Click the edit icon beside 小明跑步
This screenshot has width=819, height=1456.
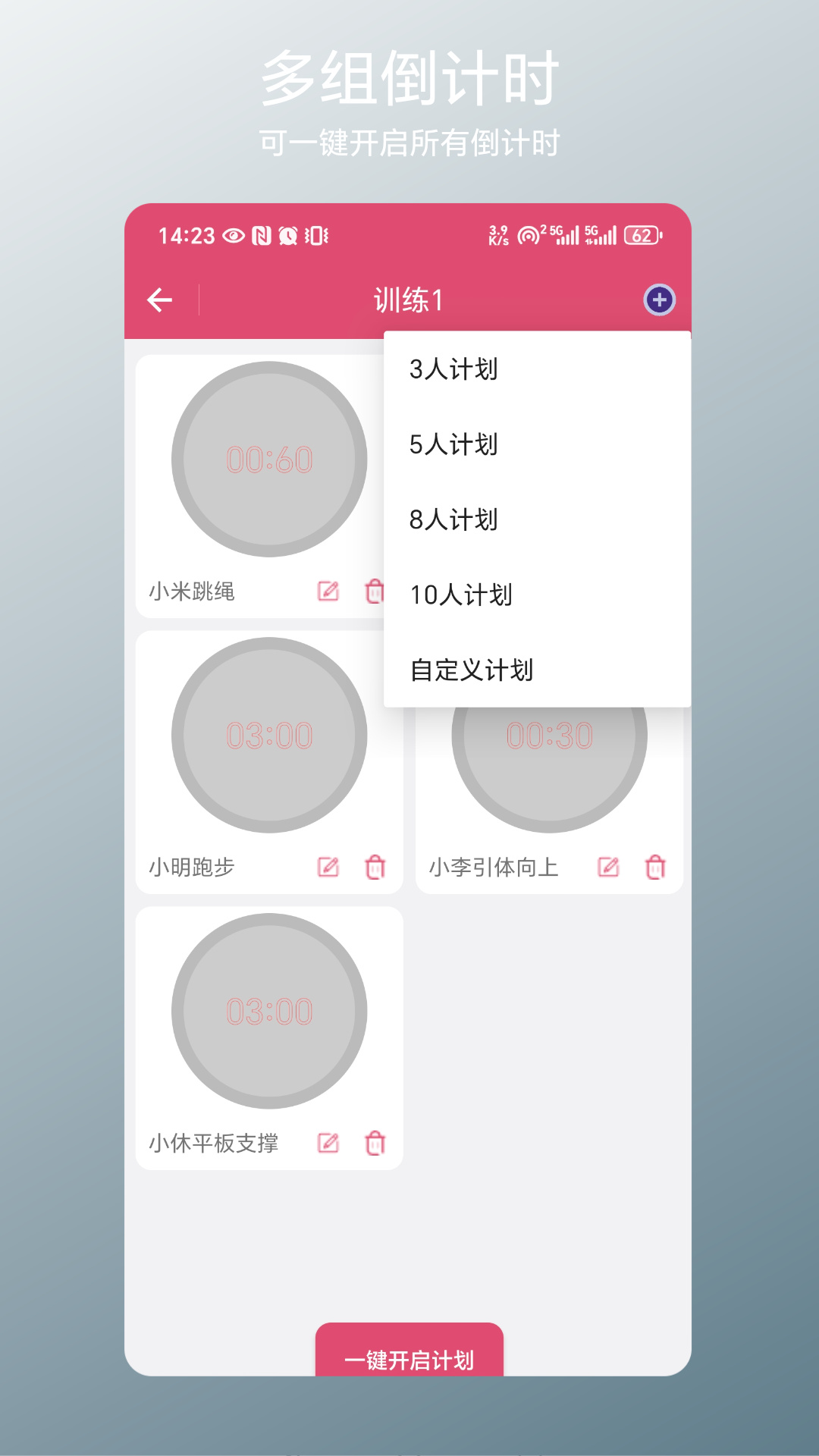tap(329, 867)
